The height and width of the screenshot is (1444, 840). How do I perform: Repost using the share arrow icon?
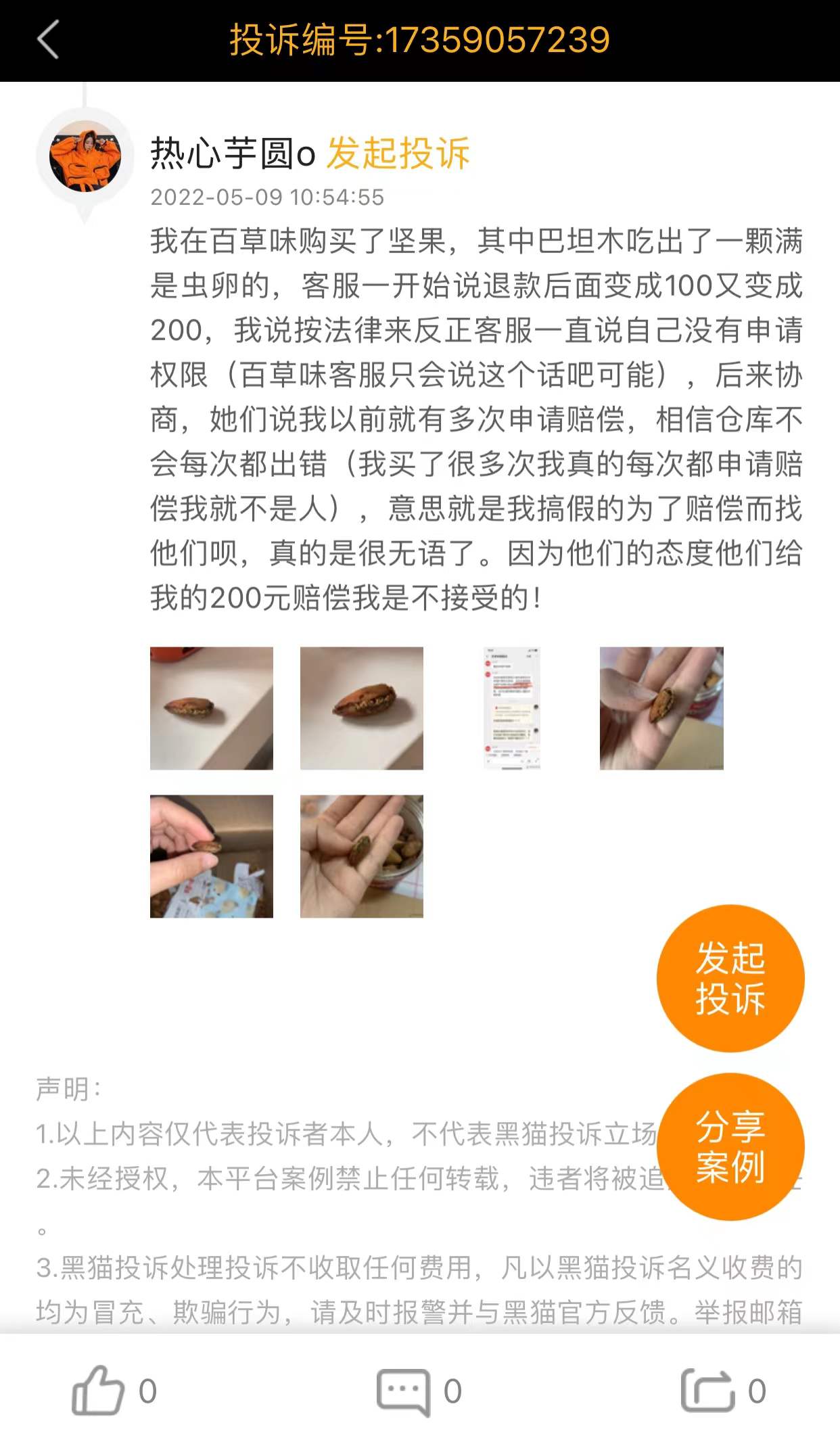click(707, 1391)
